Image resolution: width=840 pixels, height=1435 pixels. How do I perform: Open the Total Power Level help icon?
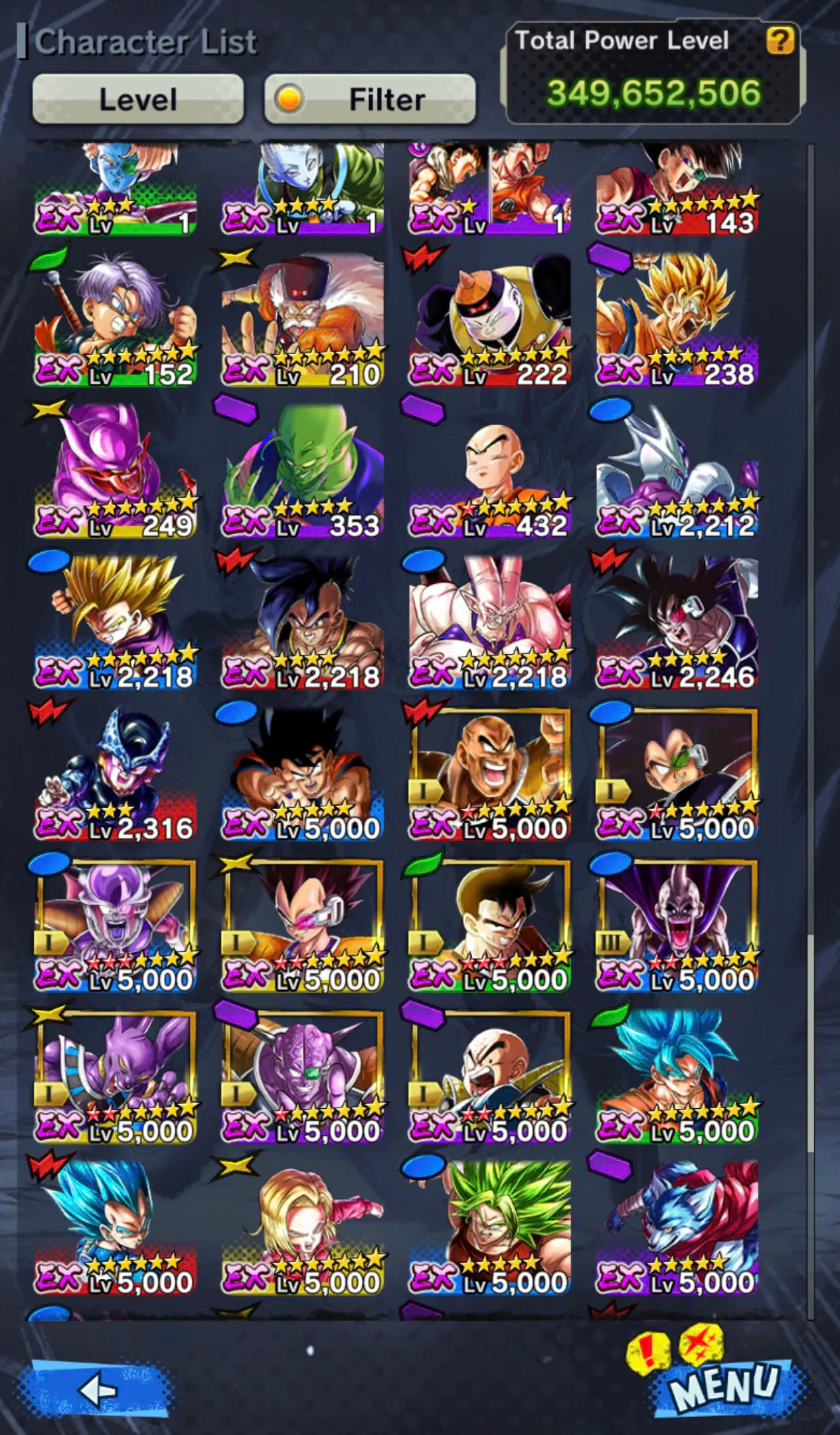(783, 41)
